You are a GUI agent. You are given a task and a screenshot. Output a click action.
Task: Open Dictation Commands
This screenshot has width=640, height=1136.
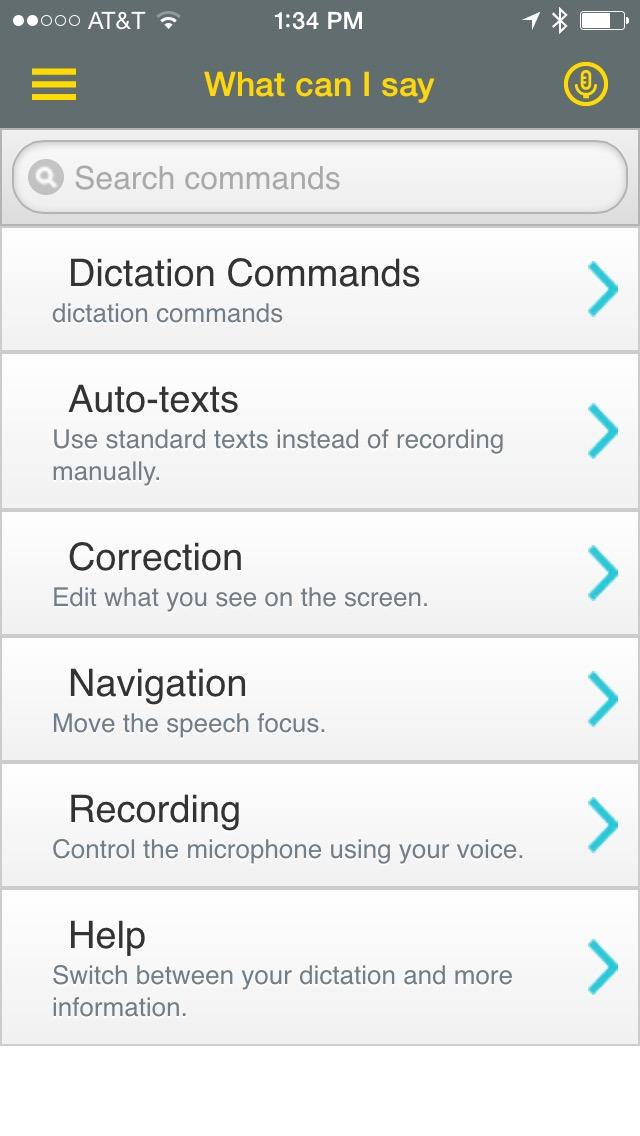pos(320,289)
